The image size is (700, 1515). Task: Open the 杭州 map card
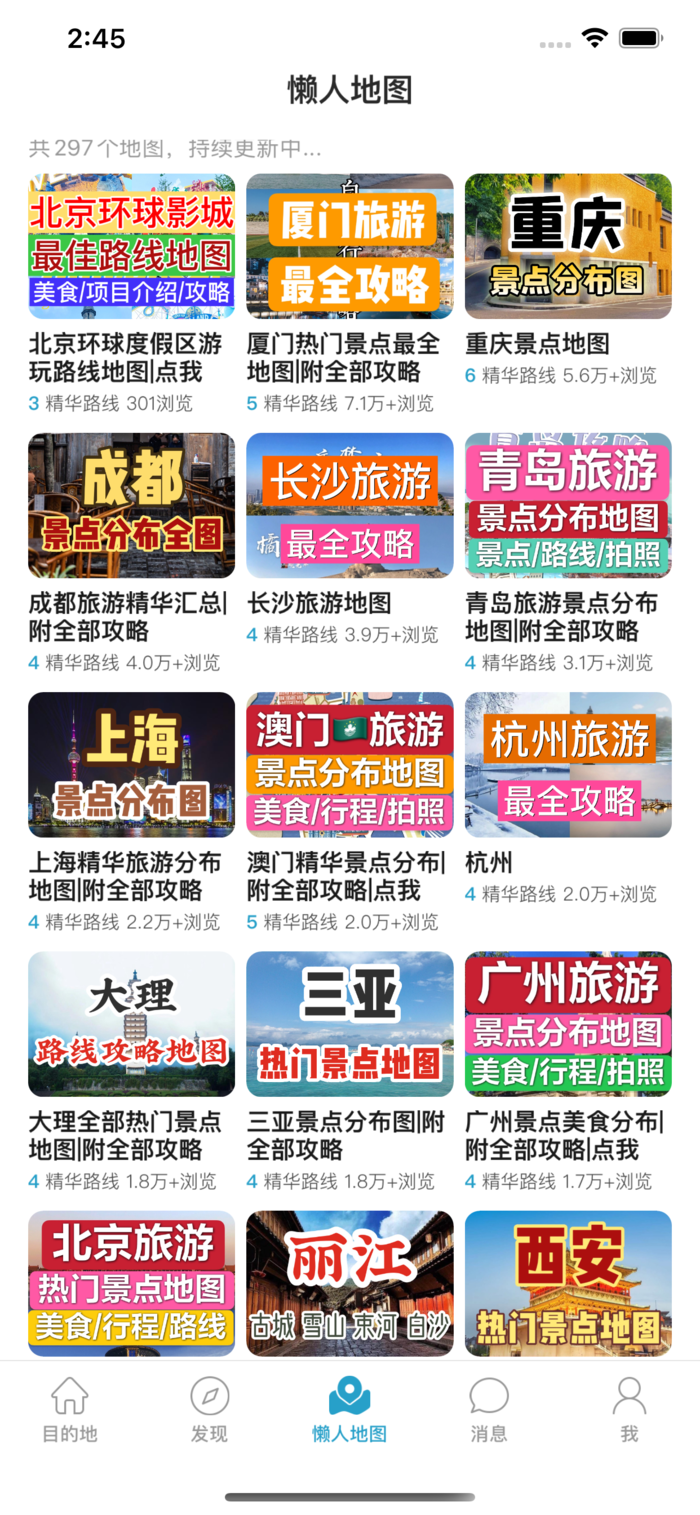[568, 765]
